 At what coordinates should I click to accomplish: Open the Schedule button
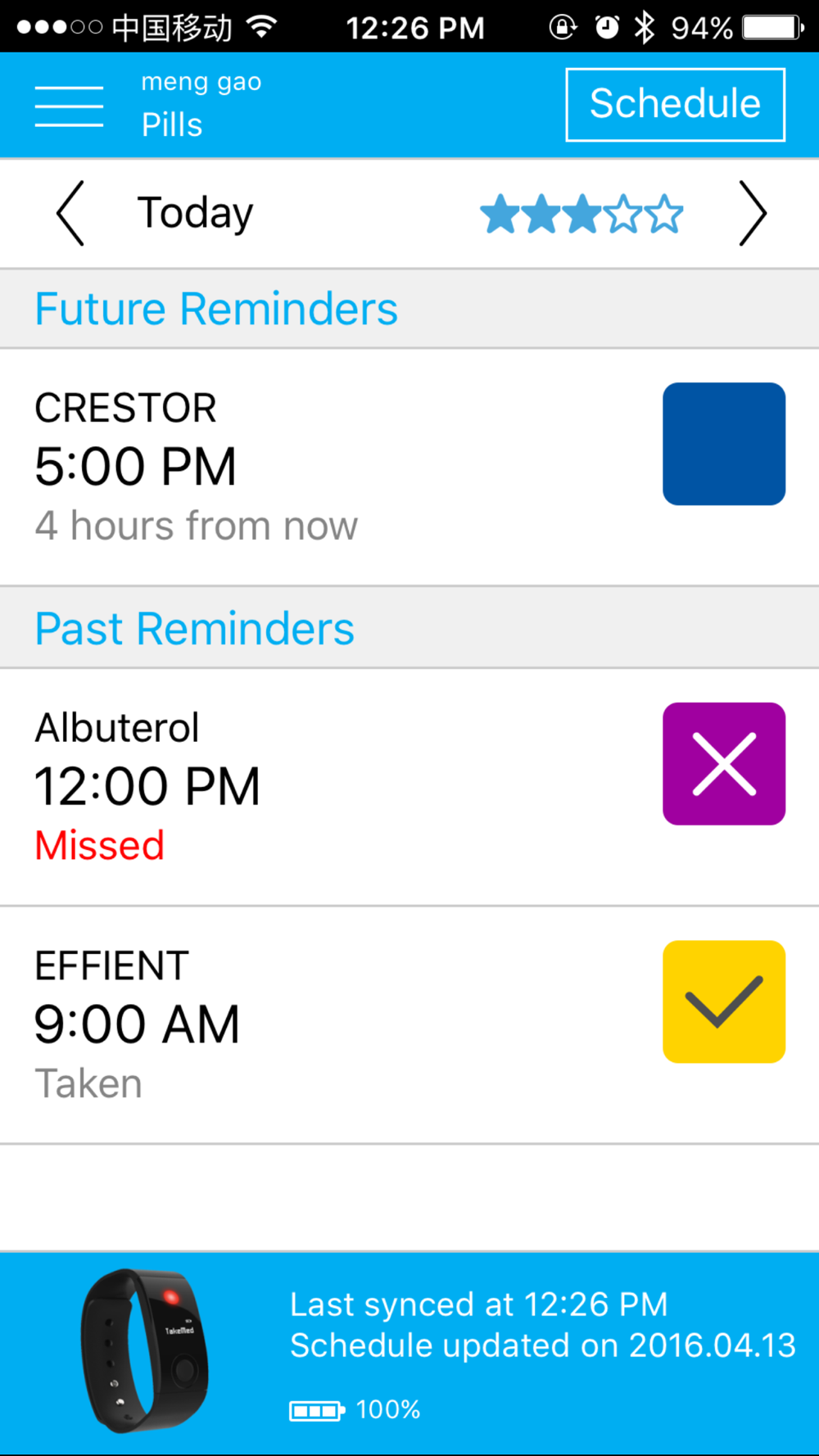675,105
